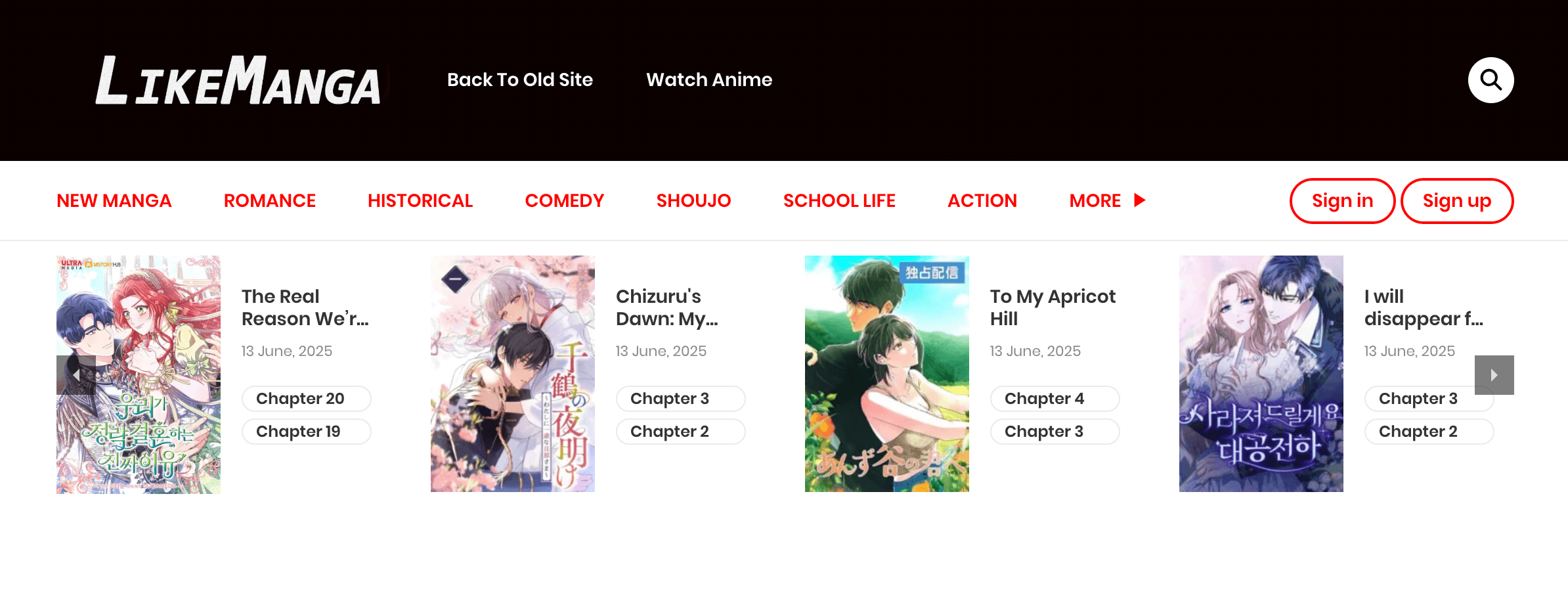Expand the More genres menu
This screenshot has height=607, width=1568.
click(x=1106, y=200)
